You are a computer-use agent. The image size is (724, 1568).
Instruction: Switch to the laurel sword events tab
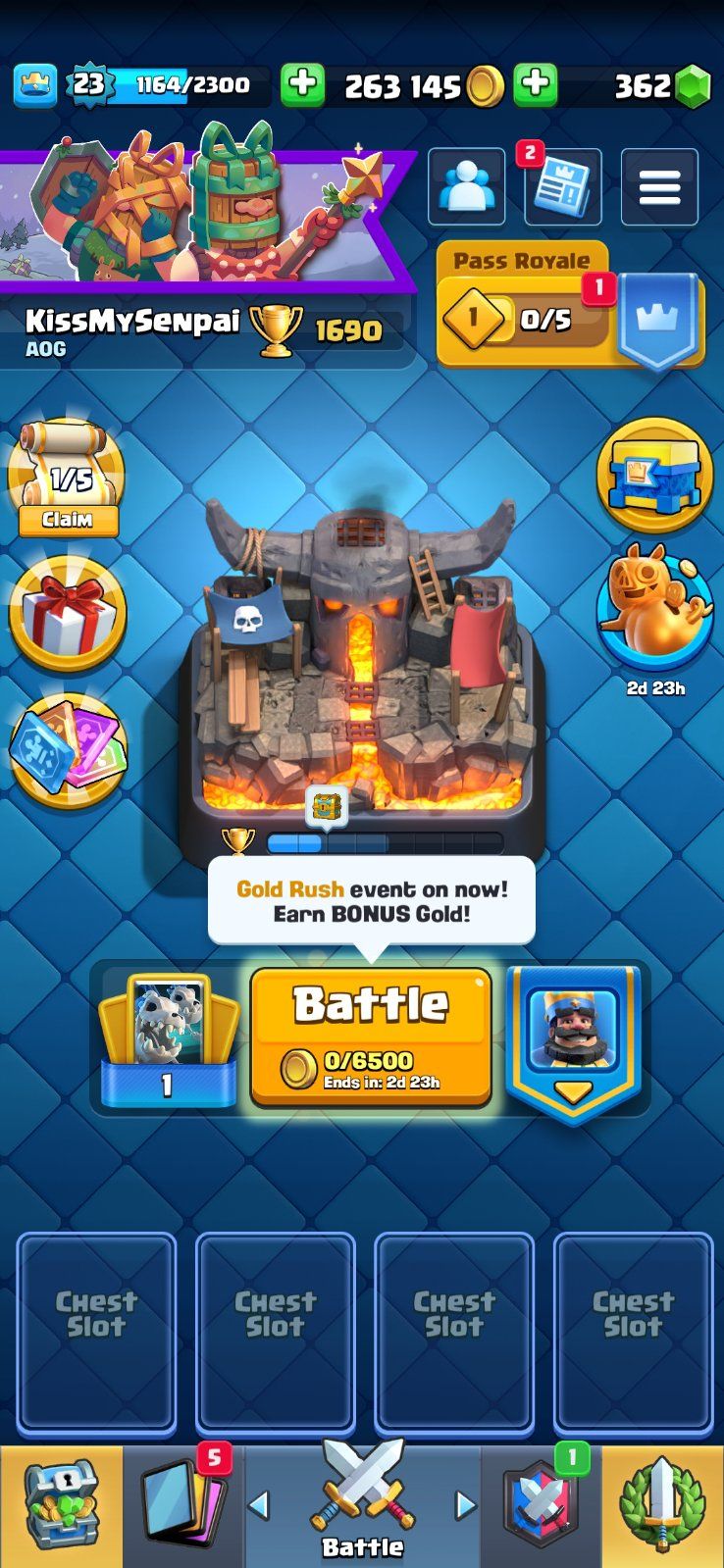click(x=662, y=1506)
